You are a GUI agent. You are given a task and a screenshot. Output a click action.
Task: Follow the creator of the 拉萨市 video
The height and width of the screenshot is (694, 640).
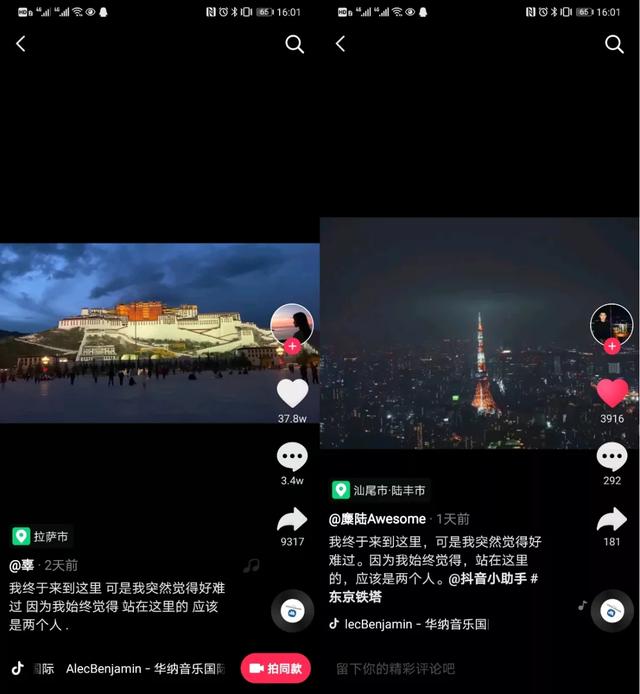292,346
